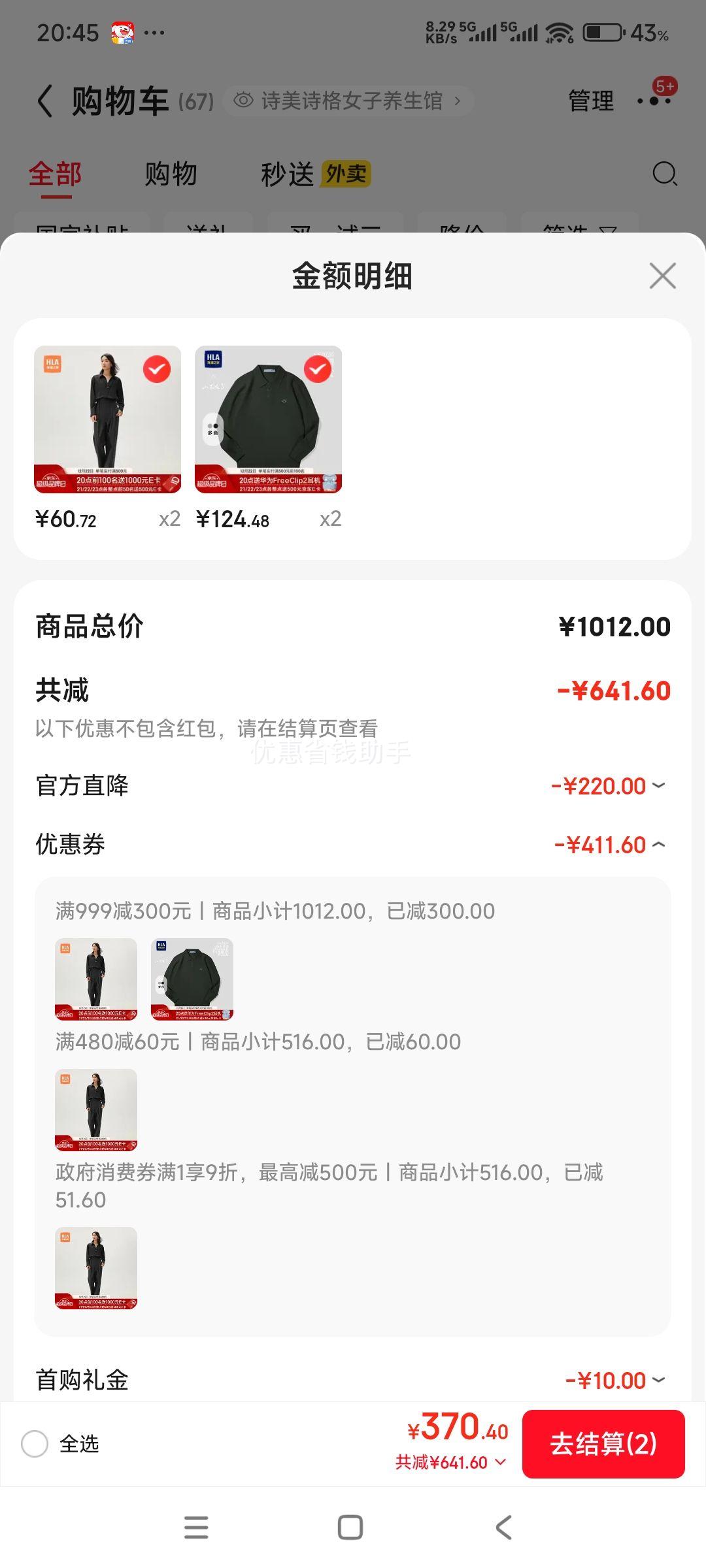The height and width of the screenshot is (1568, 706).
Task: Tap the 去结算(2) checkout button
Action: [603, 1445]
